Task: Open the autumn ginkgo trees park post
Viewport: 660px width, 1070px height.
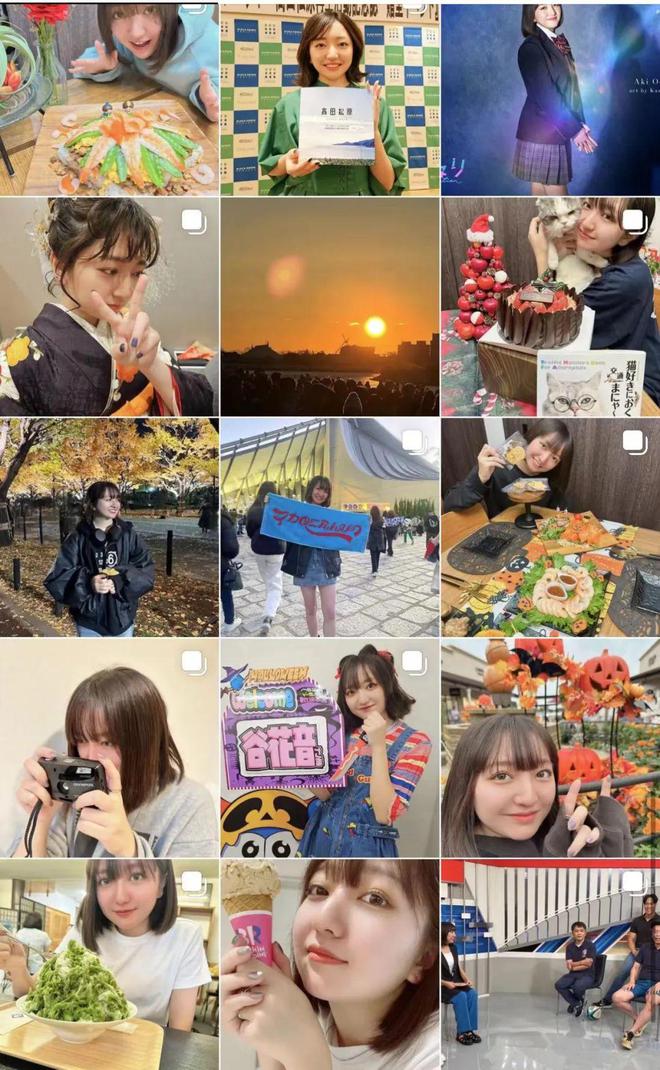Action: point(109,527)
